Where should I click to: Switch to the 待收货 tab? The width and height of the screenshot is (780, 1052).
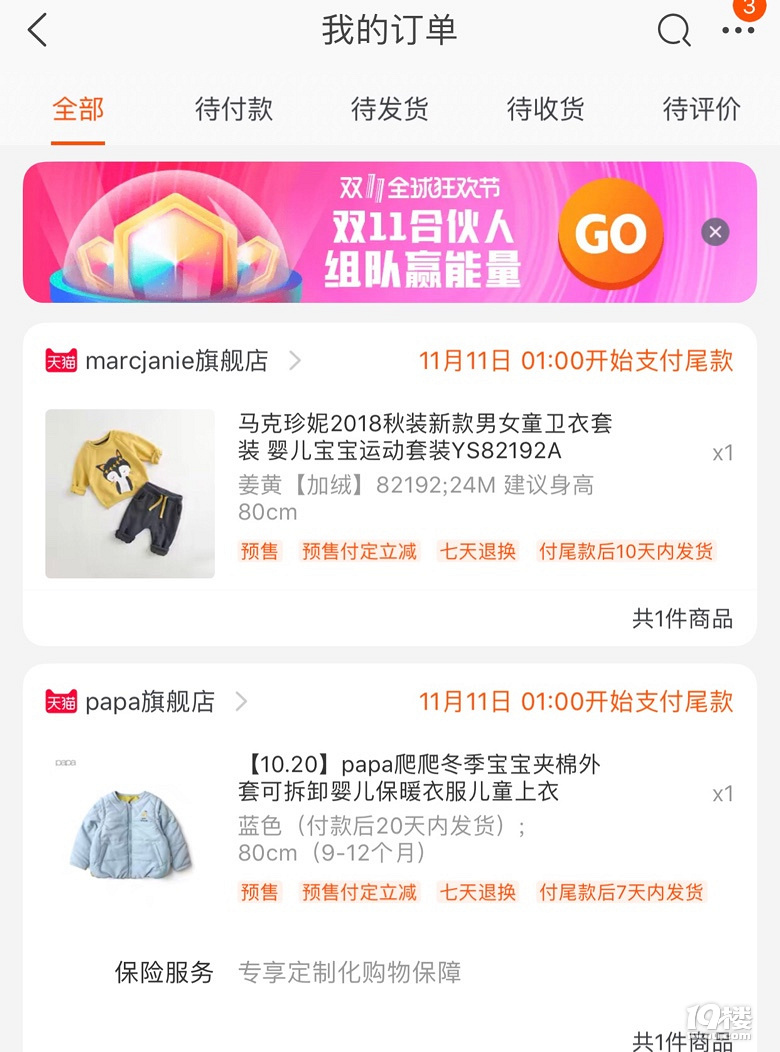[545, 109]
